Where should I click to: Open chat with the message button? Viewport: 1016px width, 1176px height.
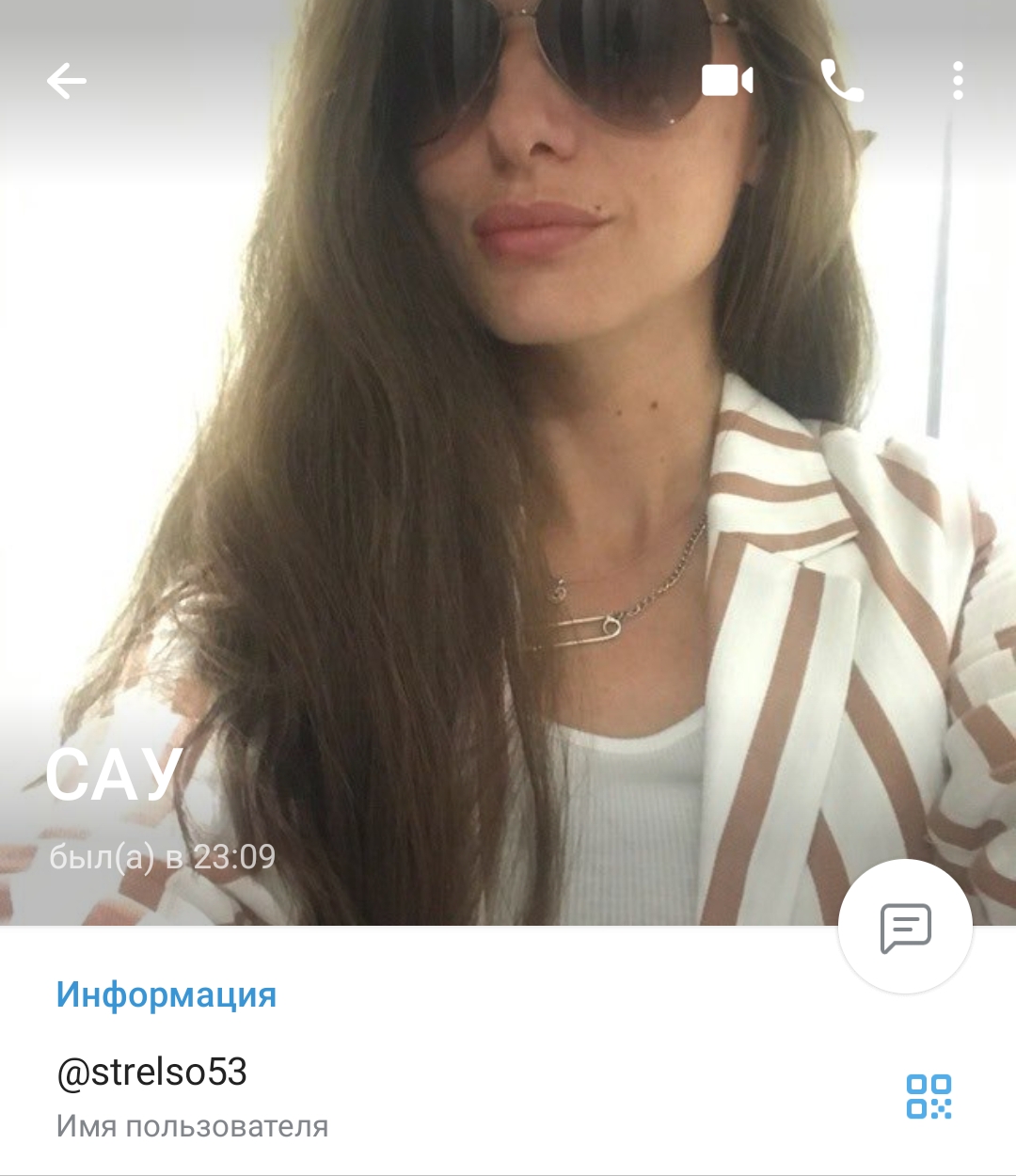(x=905, y=928)
